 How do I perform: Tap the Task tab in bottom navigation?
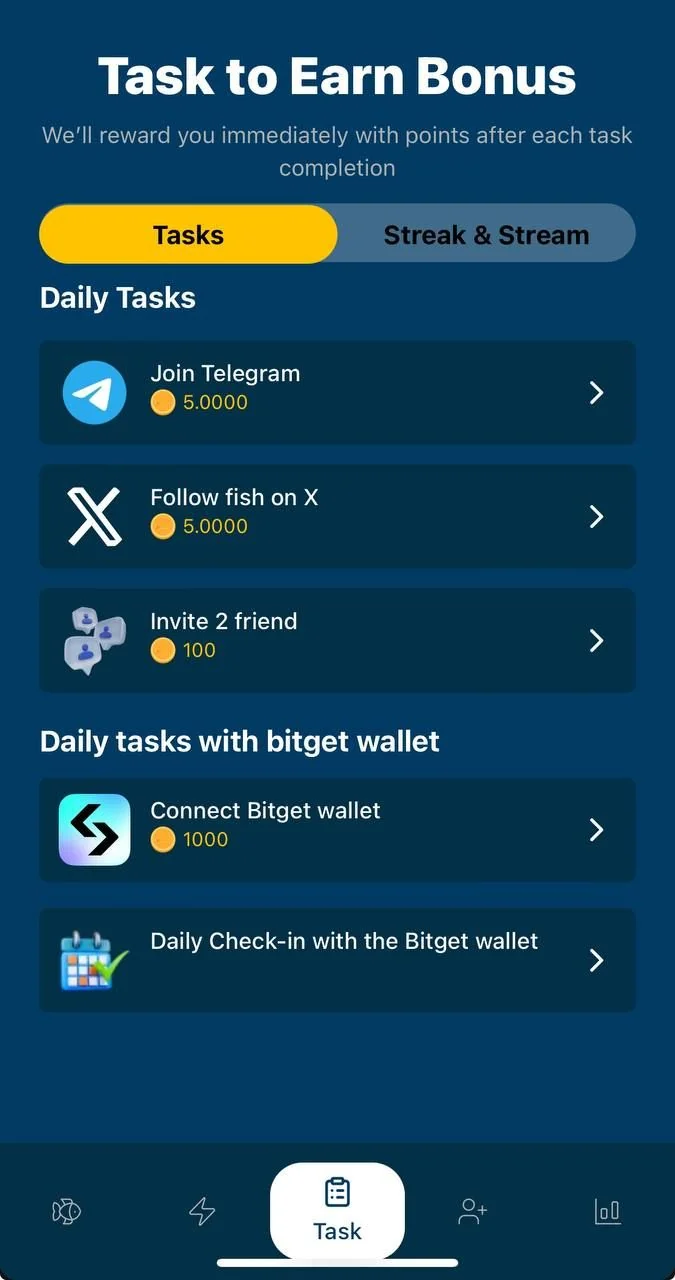pyautogui.click(x=337, y=1210)
